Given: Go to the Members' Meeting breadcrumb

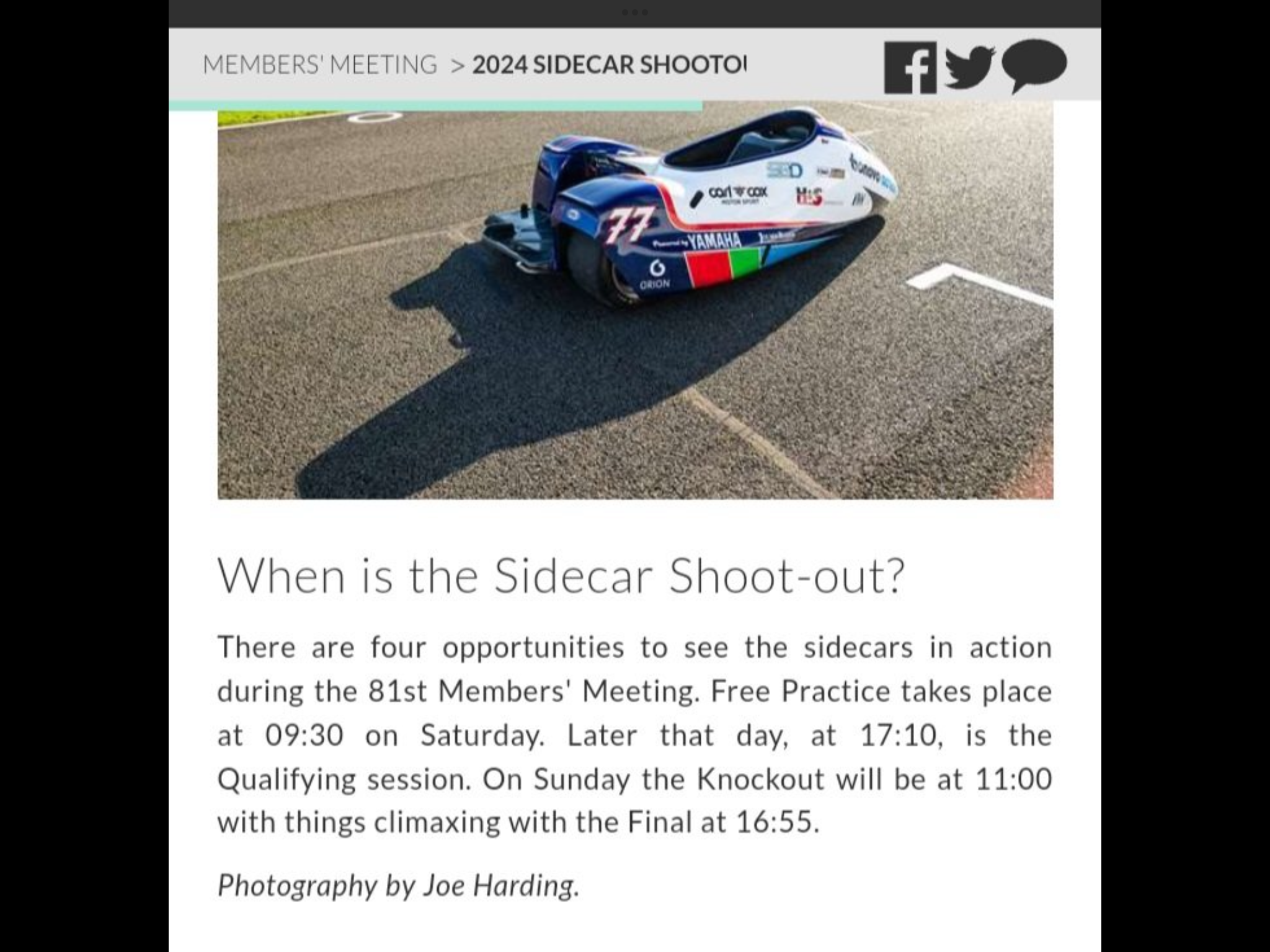Looking at the screenshot, I should (320, 64).
